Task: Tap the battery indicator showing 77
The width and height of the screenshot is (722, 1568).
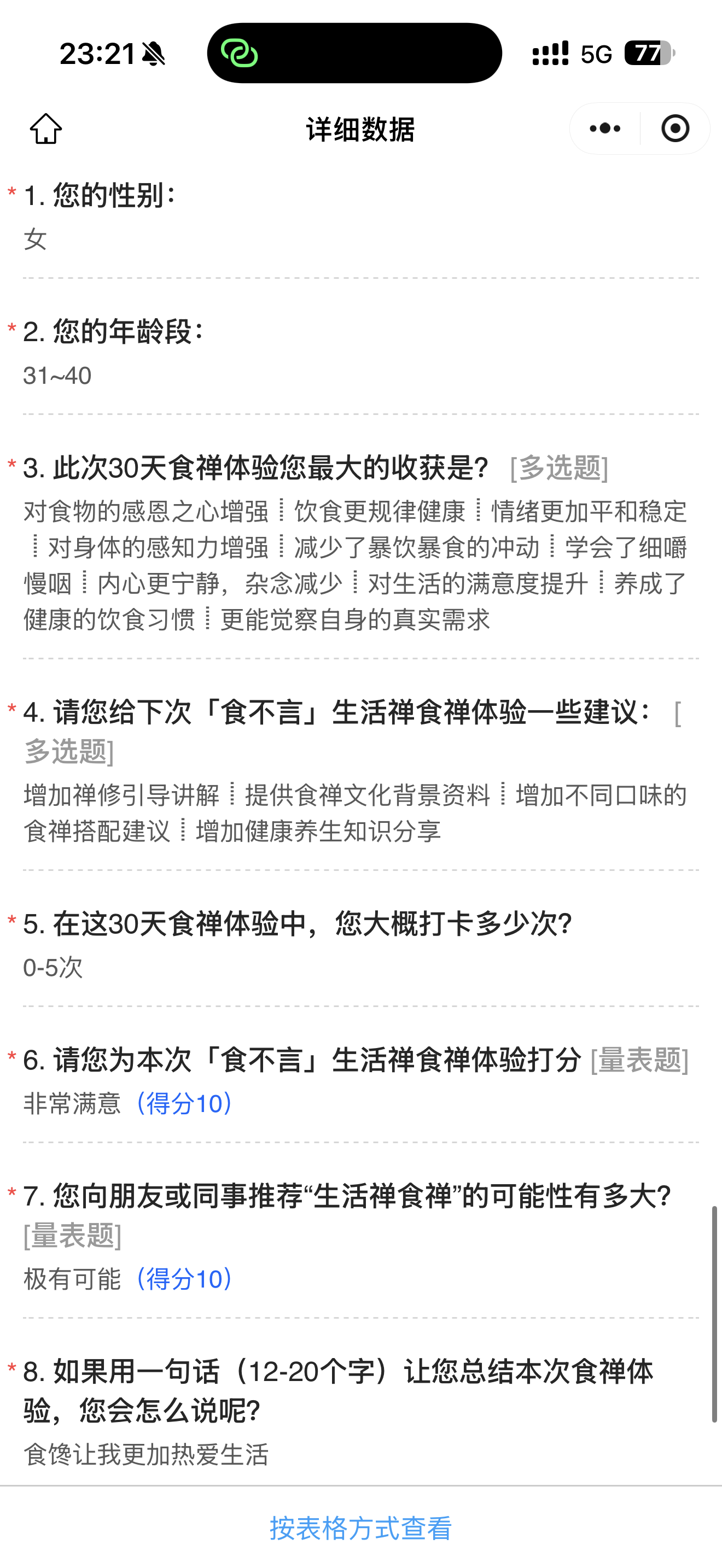Action: [x=648, y=55]
